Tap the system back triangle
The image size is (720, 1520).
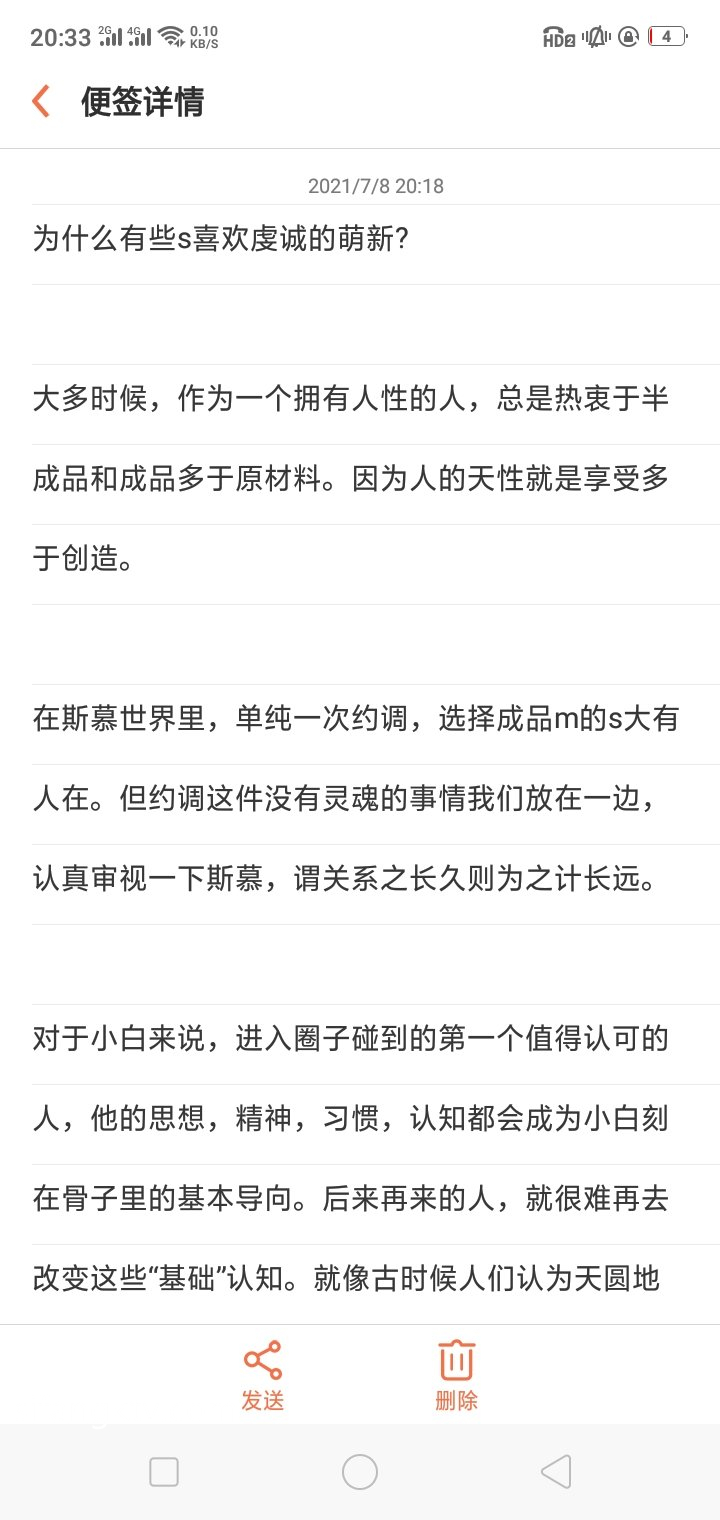(x=556, y=1472)
